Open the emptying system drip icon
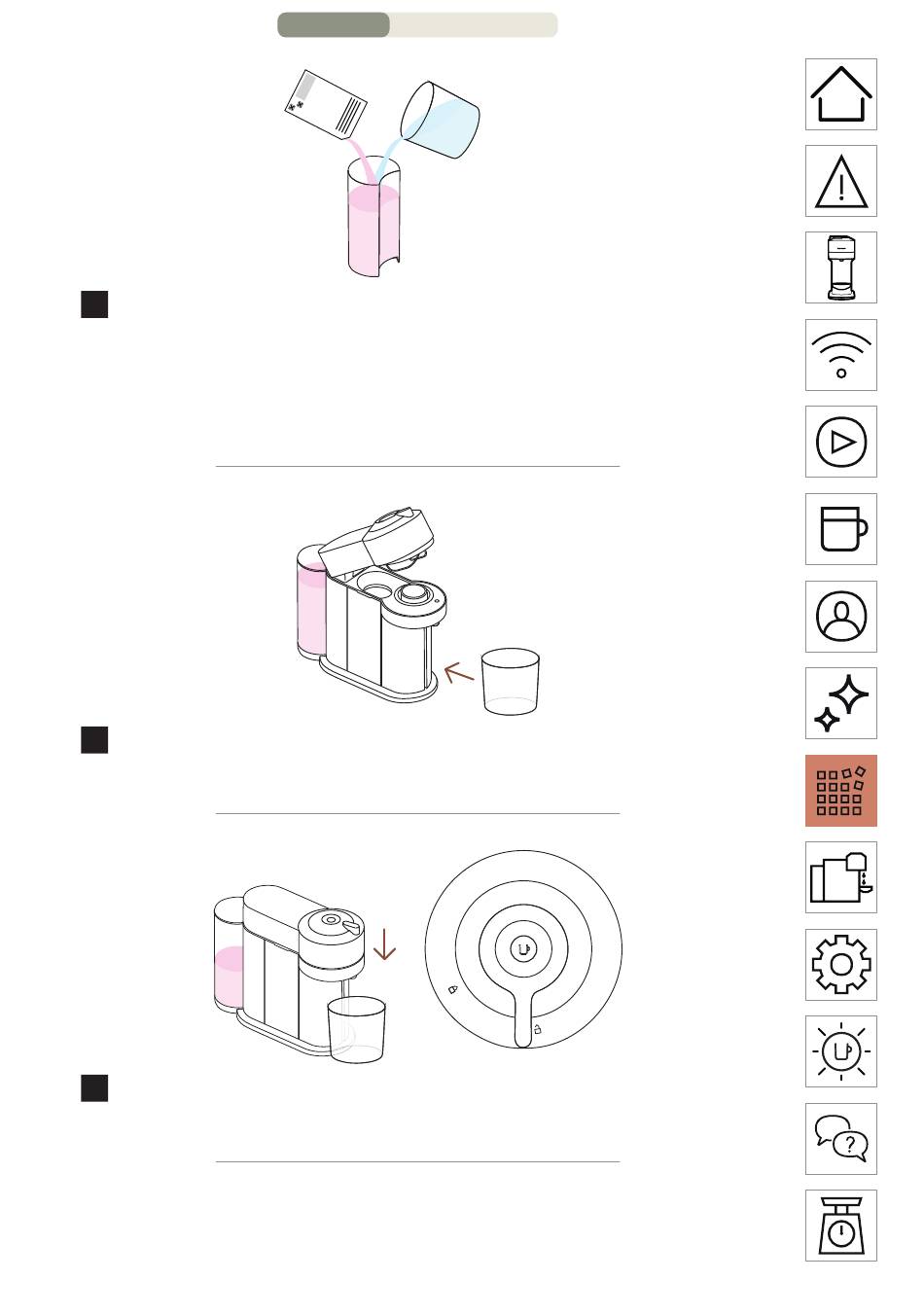The height and width of the screenshot is (1316, 924). (841, 877)
